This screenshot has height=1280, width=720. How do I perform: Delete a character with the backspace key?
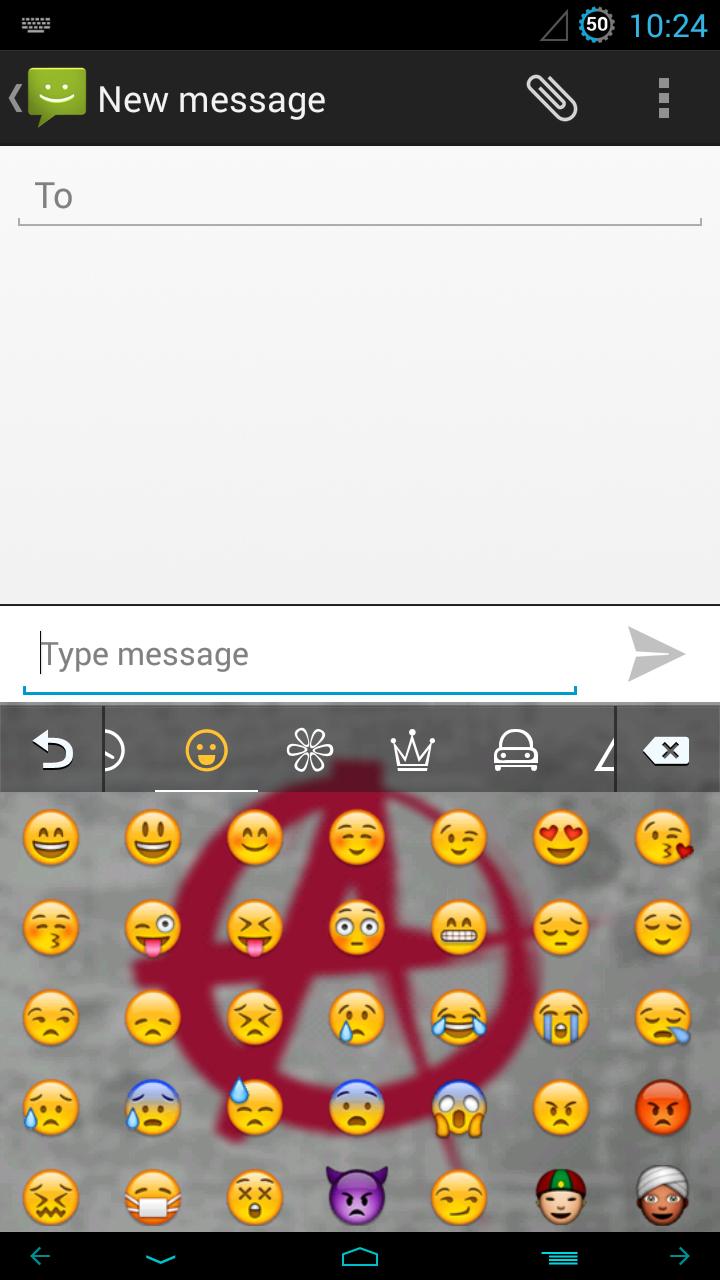click(x=667, y=750)
